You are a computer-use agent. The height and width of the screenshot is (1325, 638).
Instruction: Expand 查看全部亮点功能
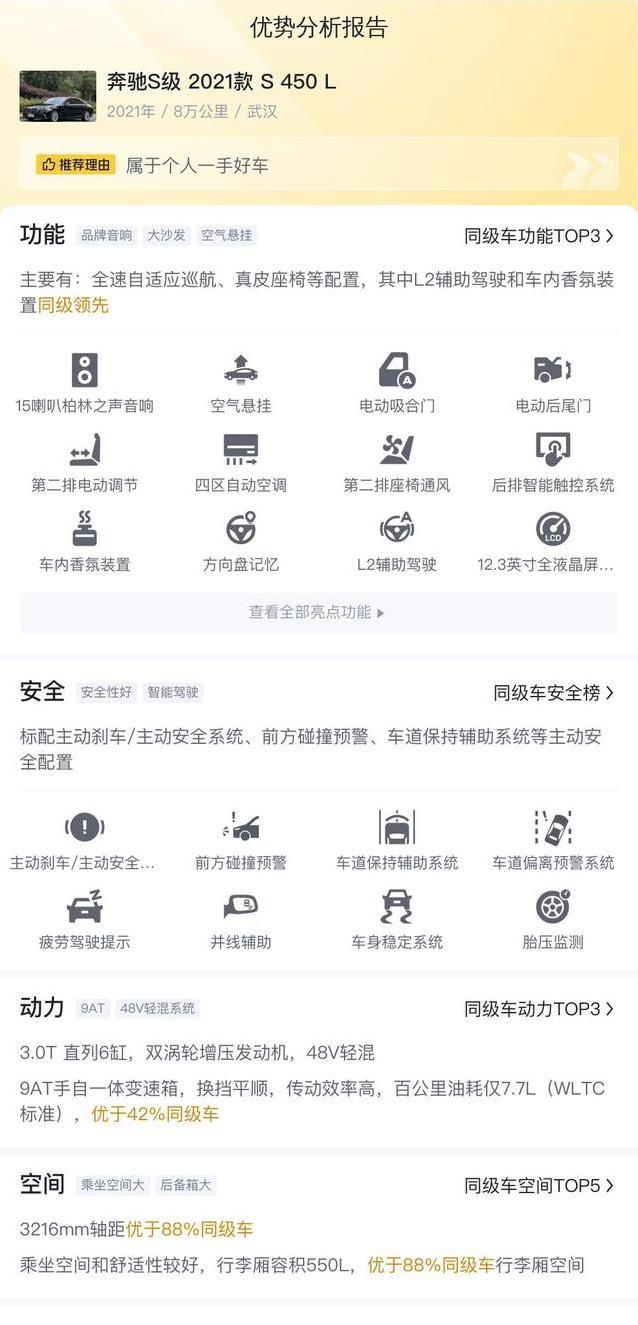pos(318,612)
